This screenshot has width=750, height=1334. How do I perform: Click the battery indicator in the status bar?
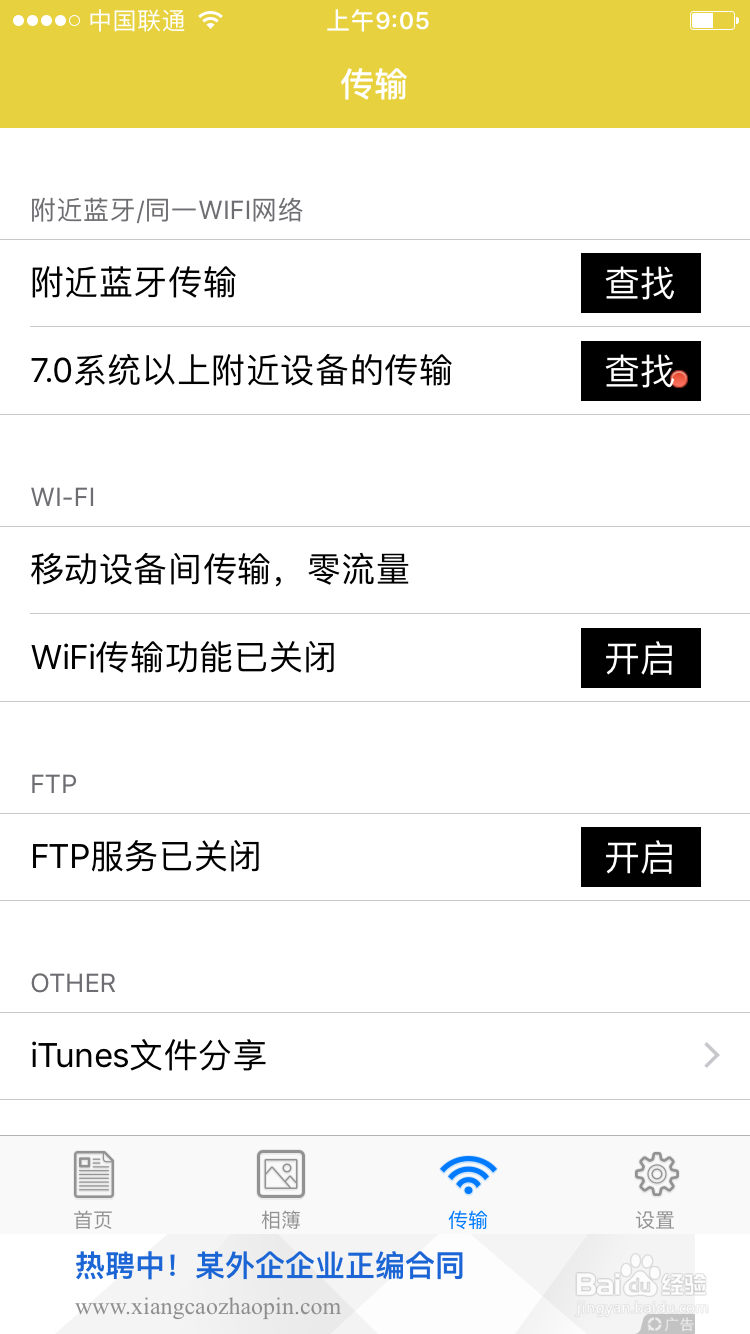point(712,18)
